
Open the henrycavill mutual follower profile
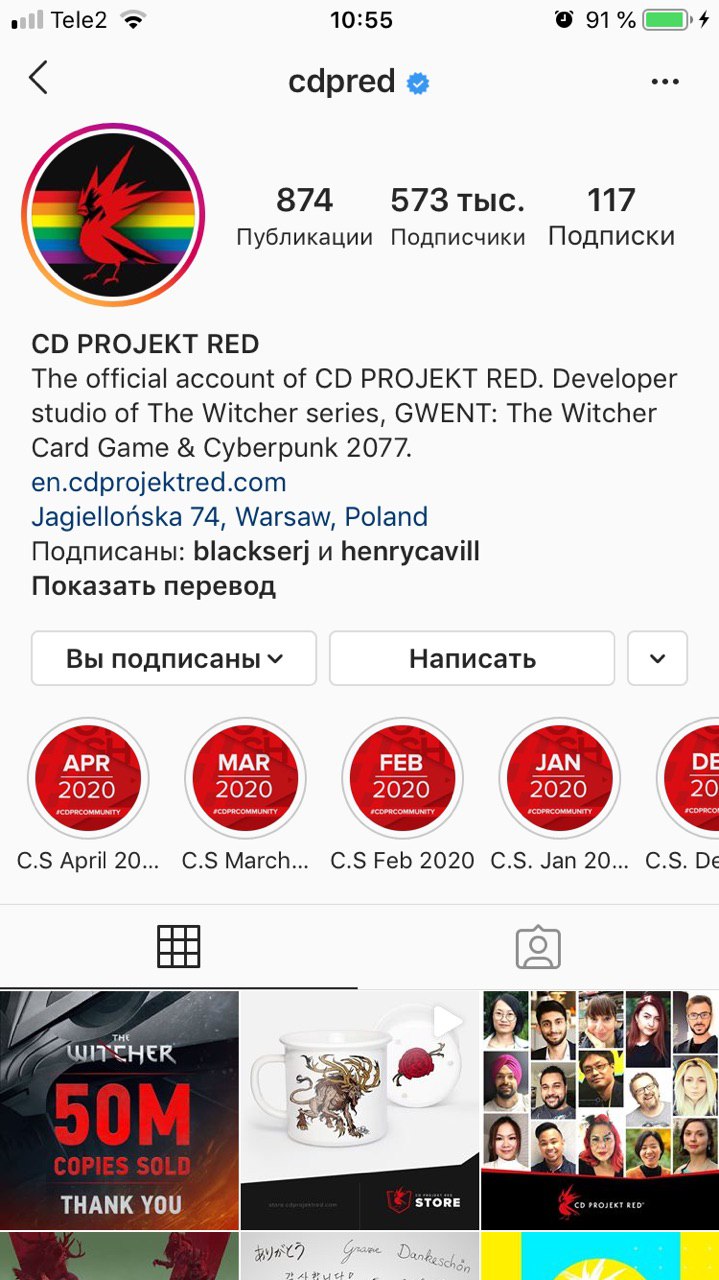pyautogui.click(x=410, y=551)
